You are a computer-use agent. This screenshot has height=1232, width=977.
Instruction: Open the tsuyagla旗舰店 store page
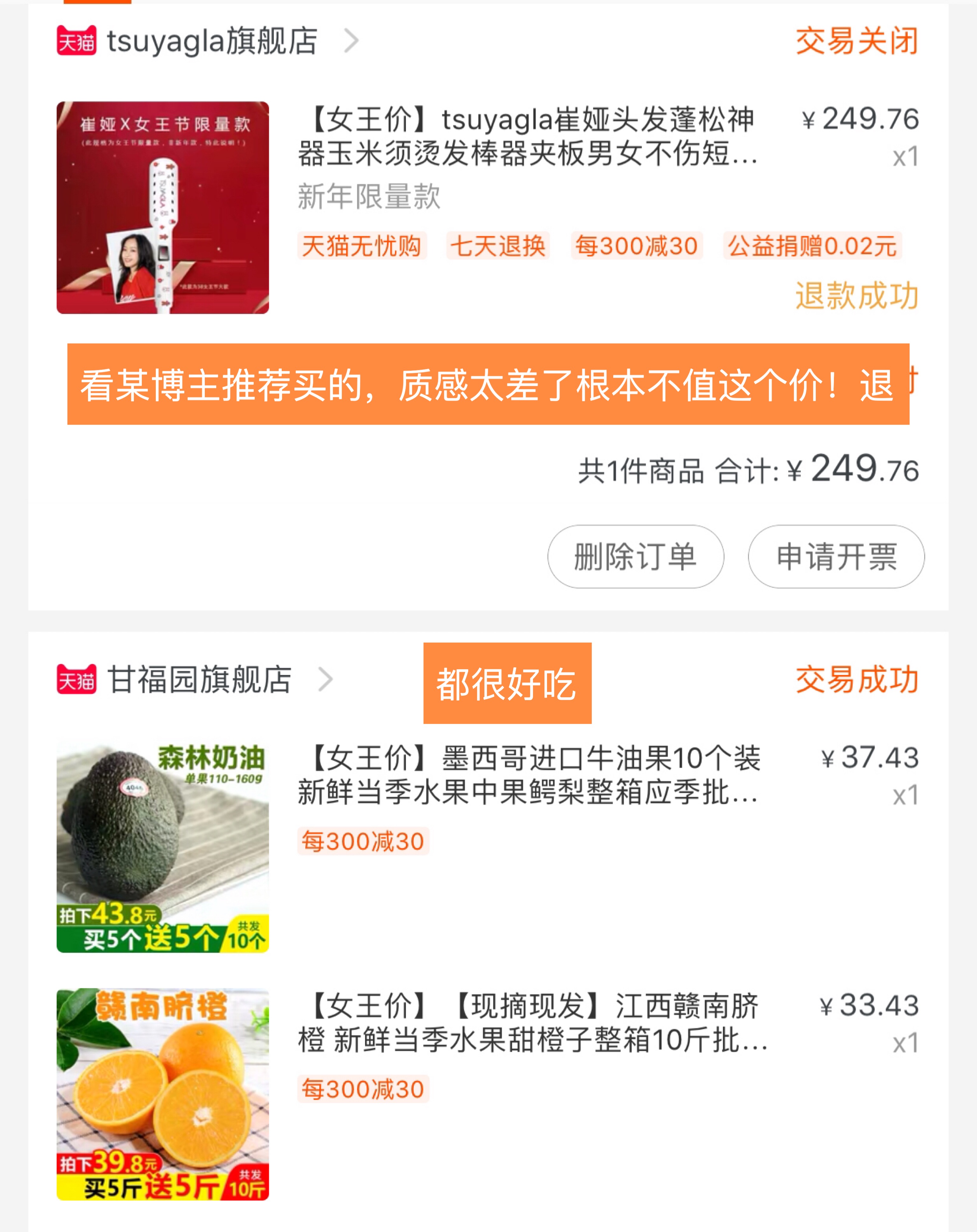(211, 41)
